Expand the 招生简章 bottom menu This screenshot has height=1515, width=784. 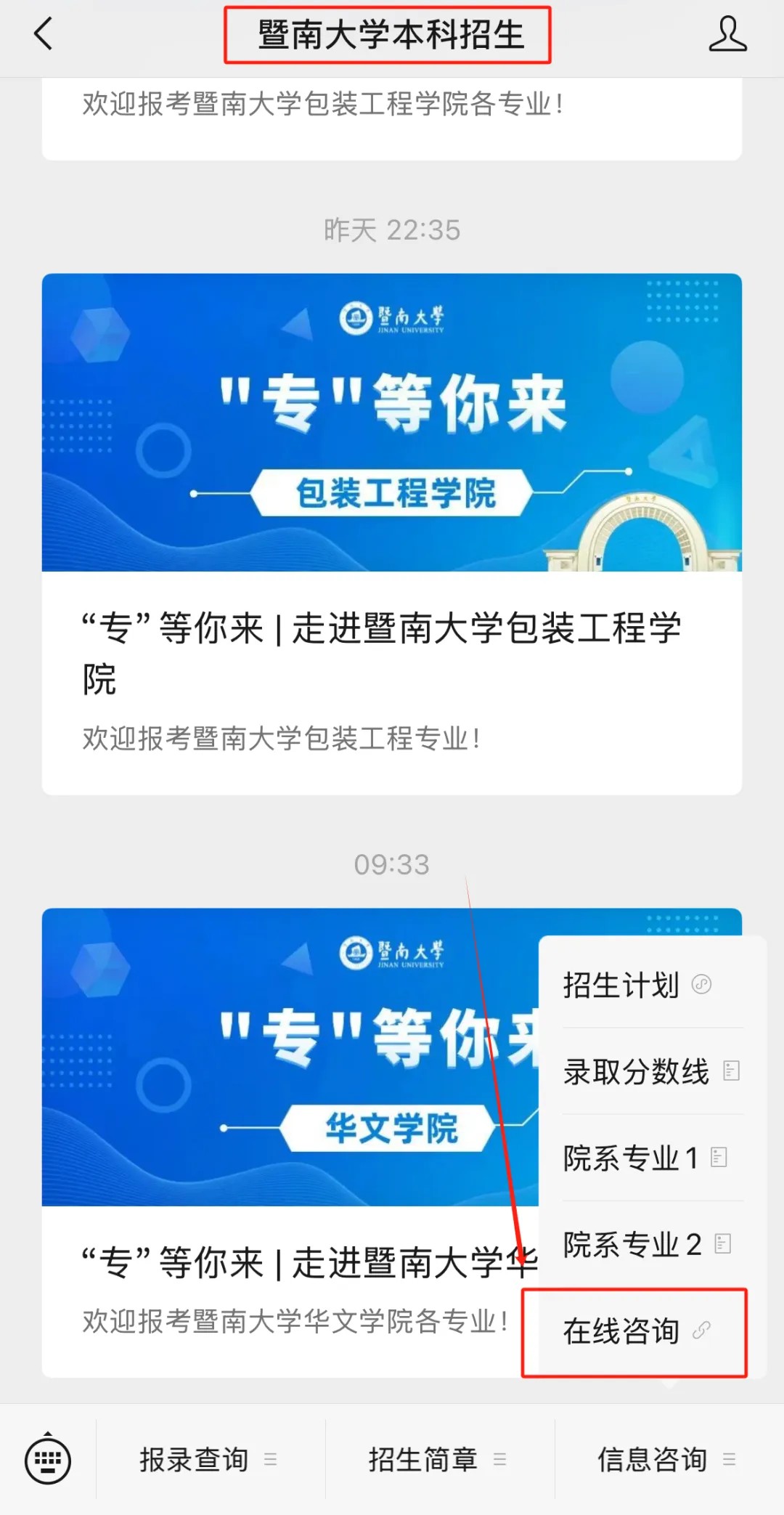[438, 1459]
